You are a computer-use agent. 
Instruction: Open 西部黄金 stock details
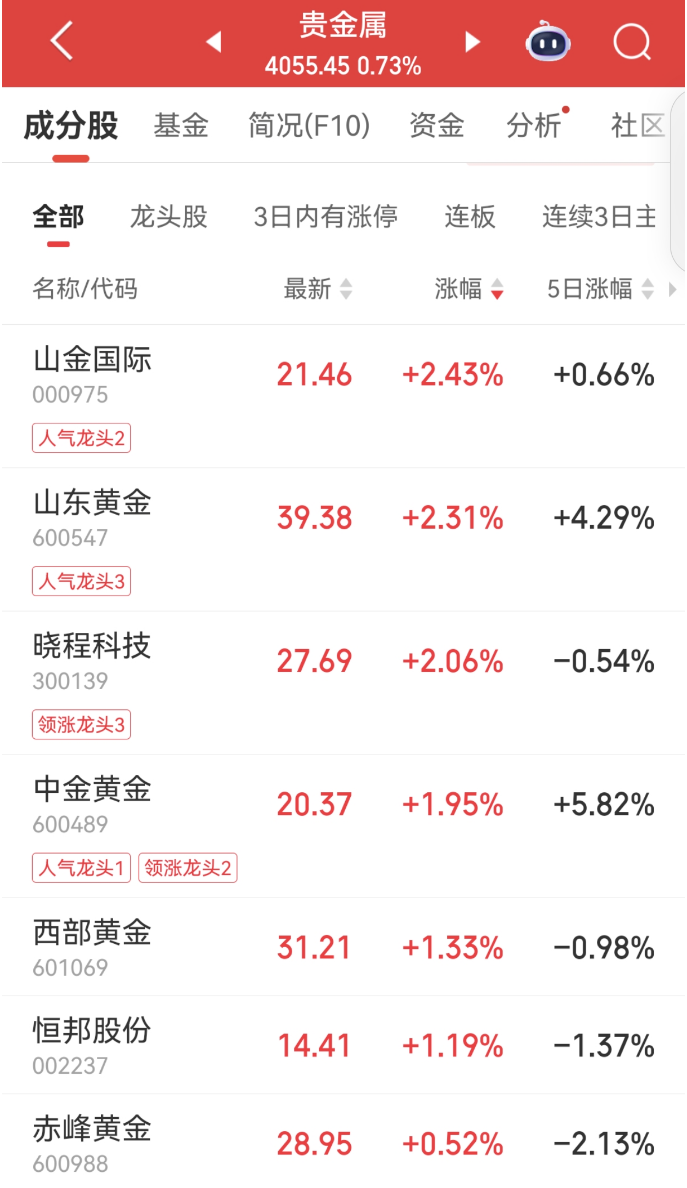[x=92, y=933]
